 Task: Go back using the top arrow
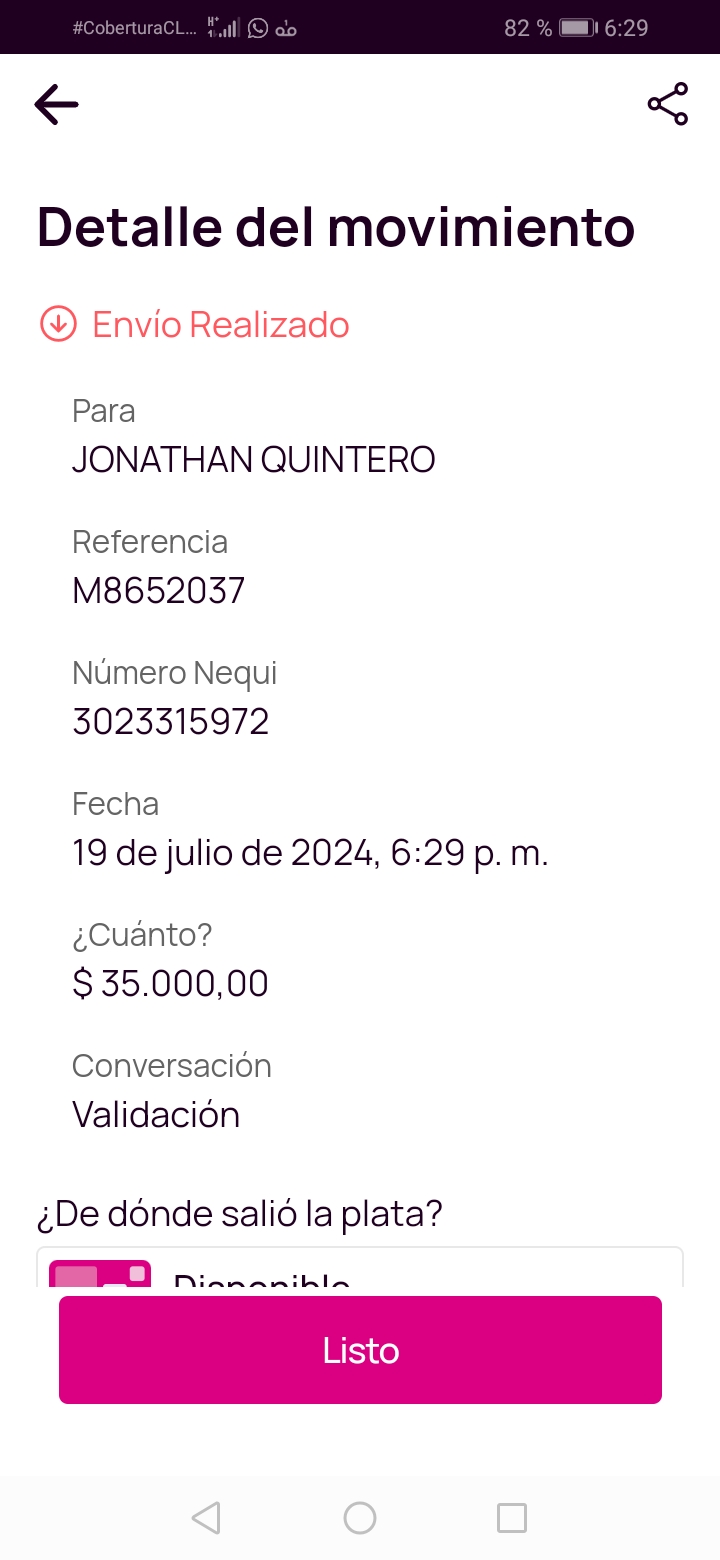[56, 104]
